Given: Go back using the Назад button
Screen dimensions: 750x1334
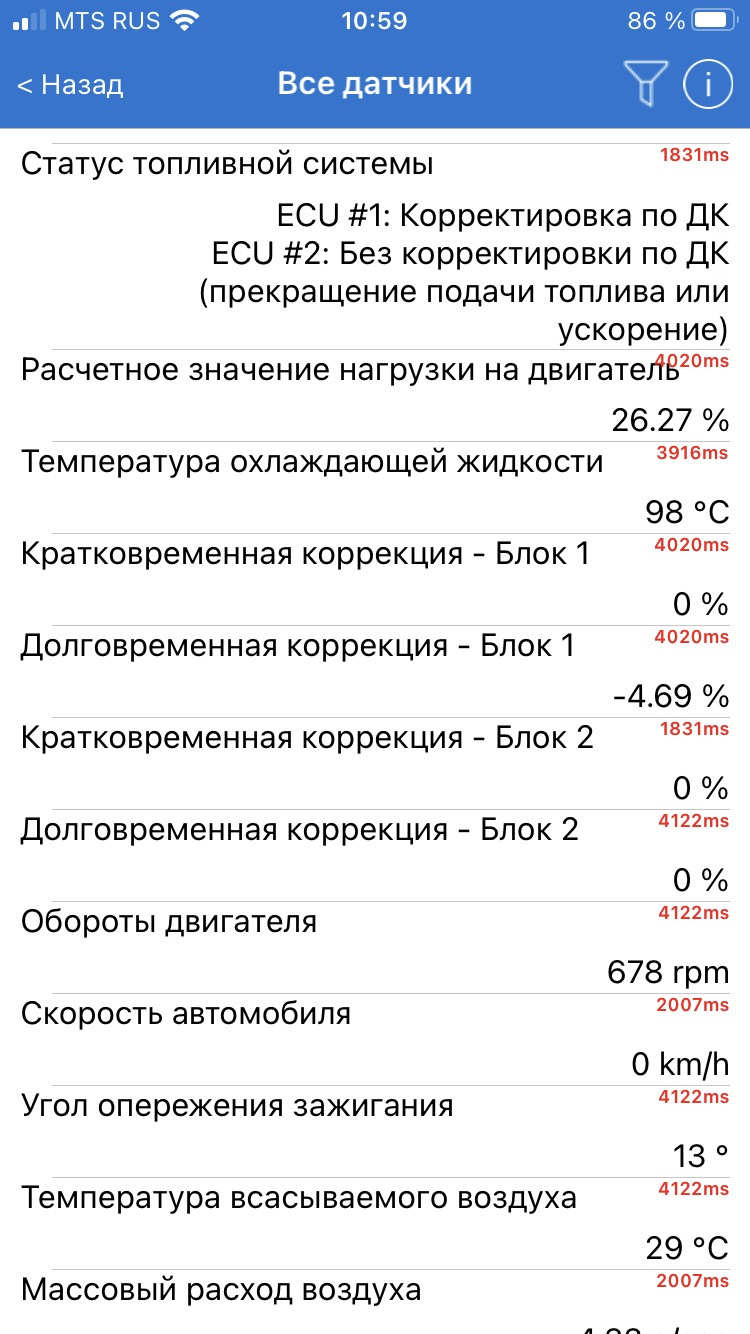Looking at the screenshot, I should coord(70,85).
